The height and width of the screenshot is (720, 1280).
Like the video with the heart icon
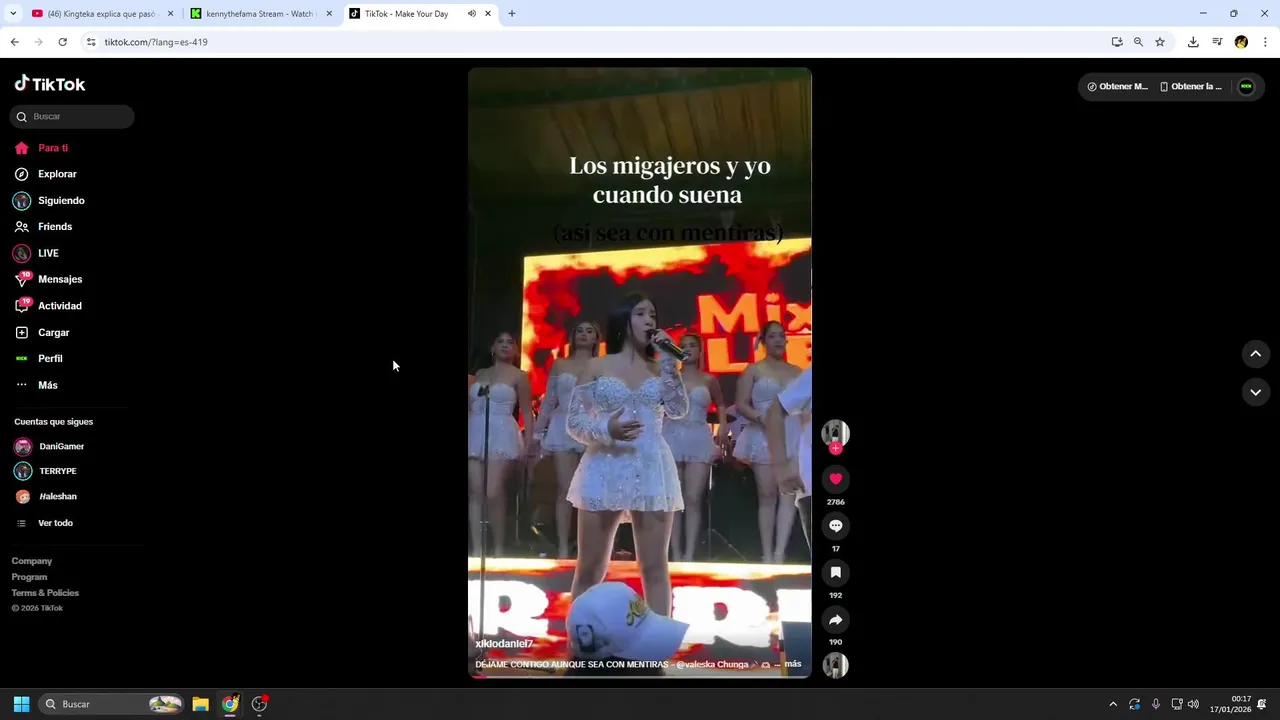coord(835,479)
